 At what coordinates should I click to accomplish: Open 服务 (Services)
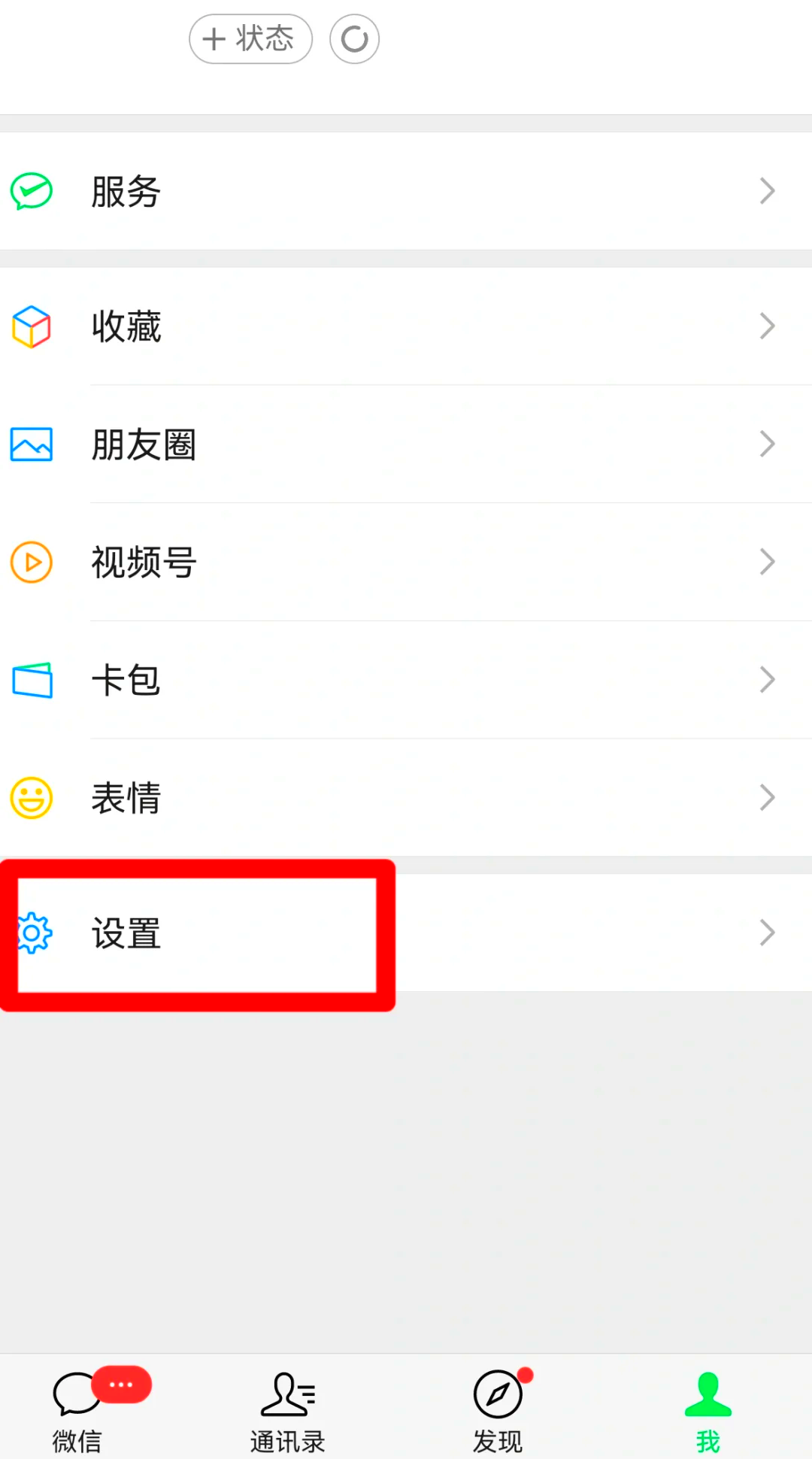pyautogui.click(x=406, y=191)
